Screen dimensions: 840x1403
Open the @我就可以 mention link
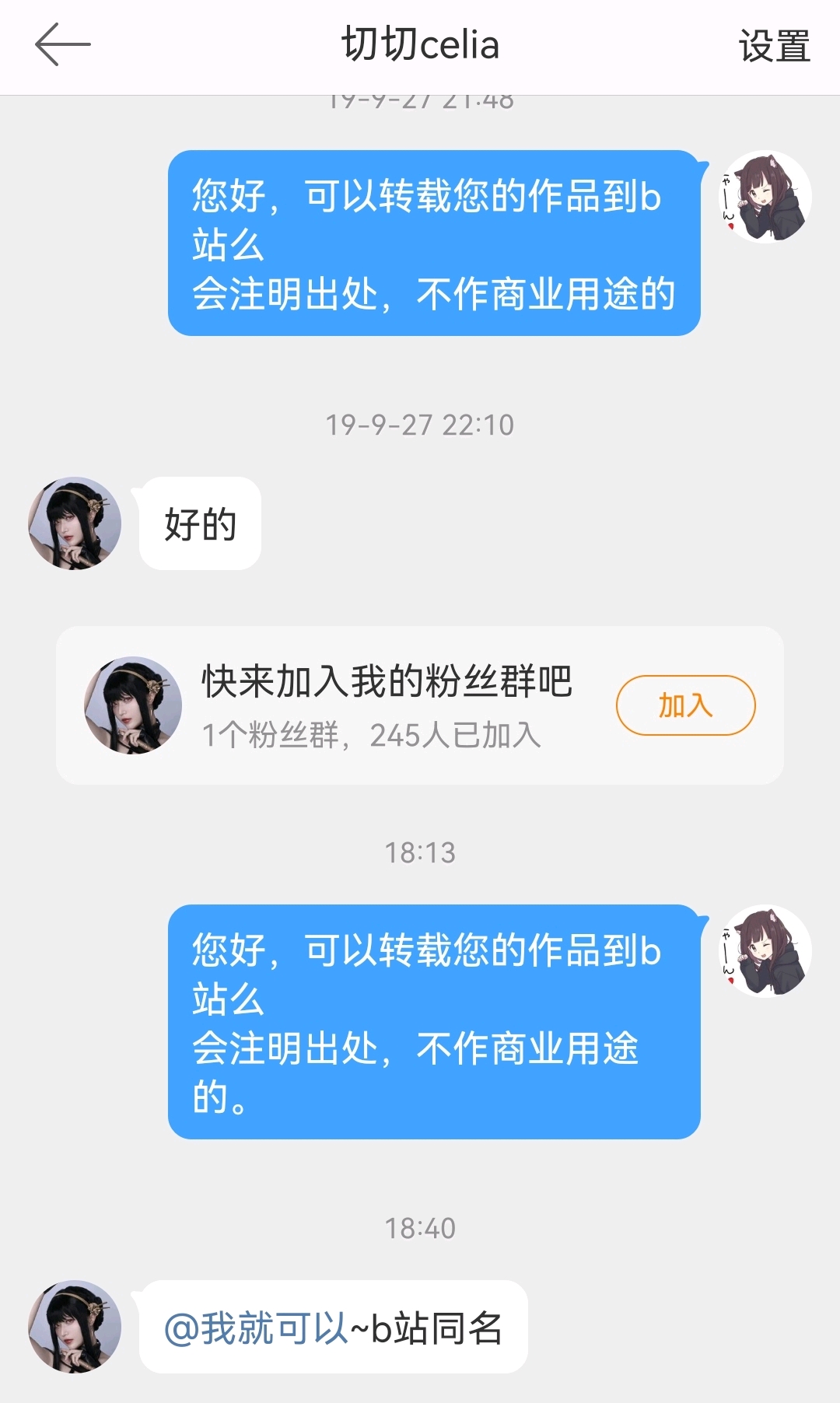(255, 1328)
